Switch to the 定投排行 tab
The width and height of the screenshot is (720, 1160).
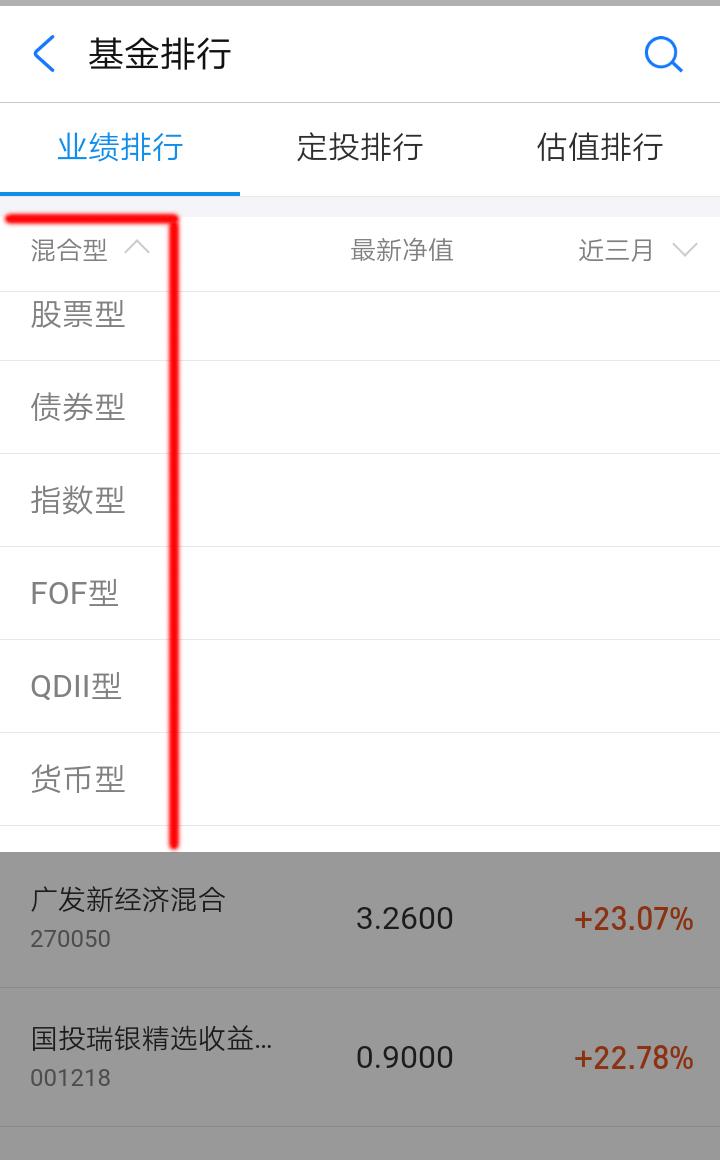click(x=360, y=147)
